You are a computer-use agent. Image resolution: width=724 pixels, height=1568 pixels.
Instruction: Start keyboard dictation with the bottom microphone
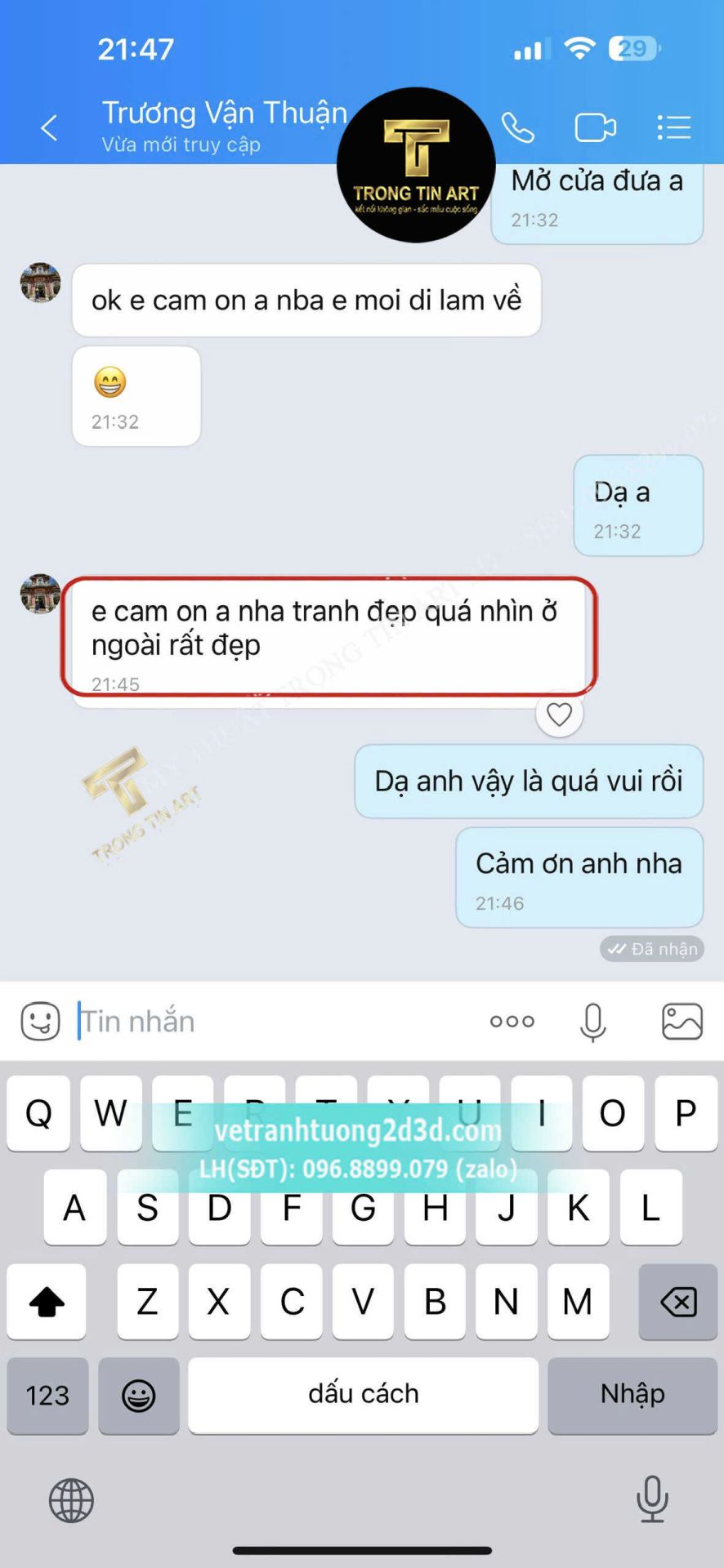(x=652, y=1499)
